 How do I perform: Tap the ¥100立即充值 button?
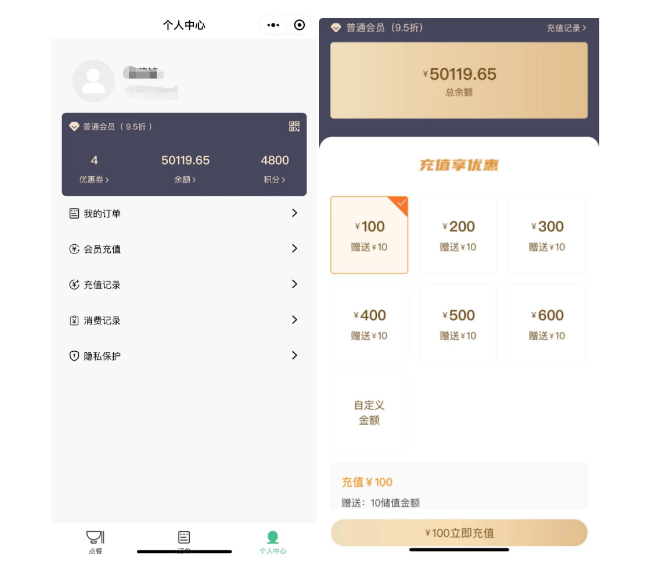pos(459,533)
